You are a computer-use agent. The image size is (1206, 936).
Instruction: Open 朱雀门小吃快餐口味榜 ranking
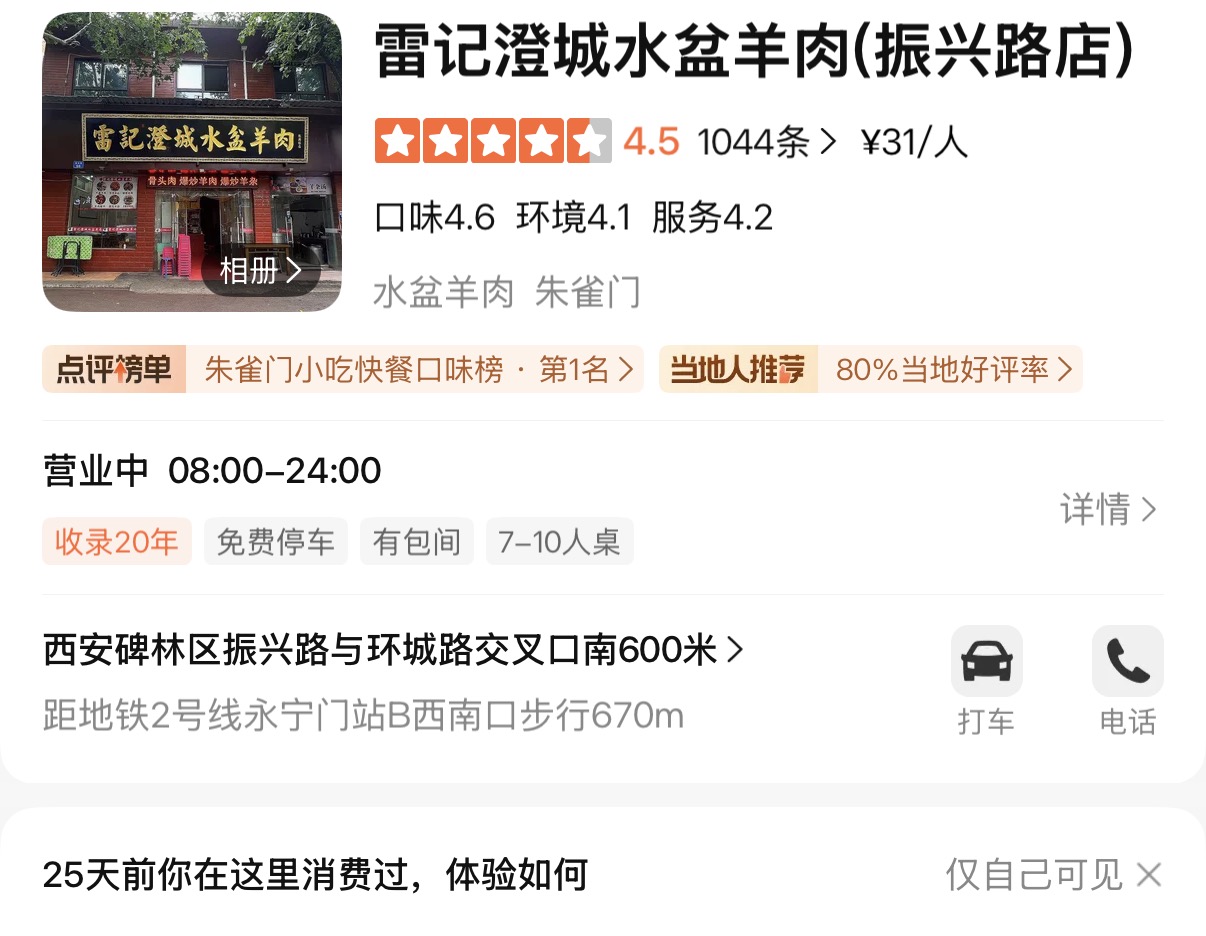click(x=418, y=370)
